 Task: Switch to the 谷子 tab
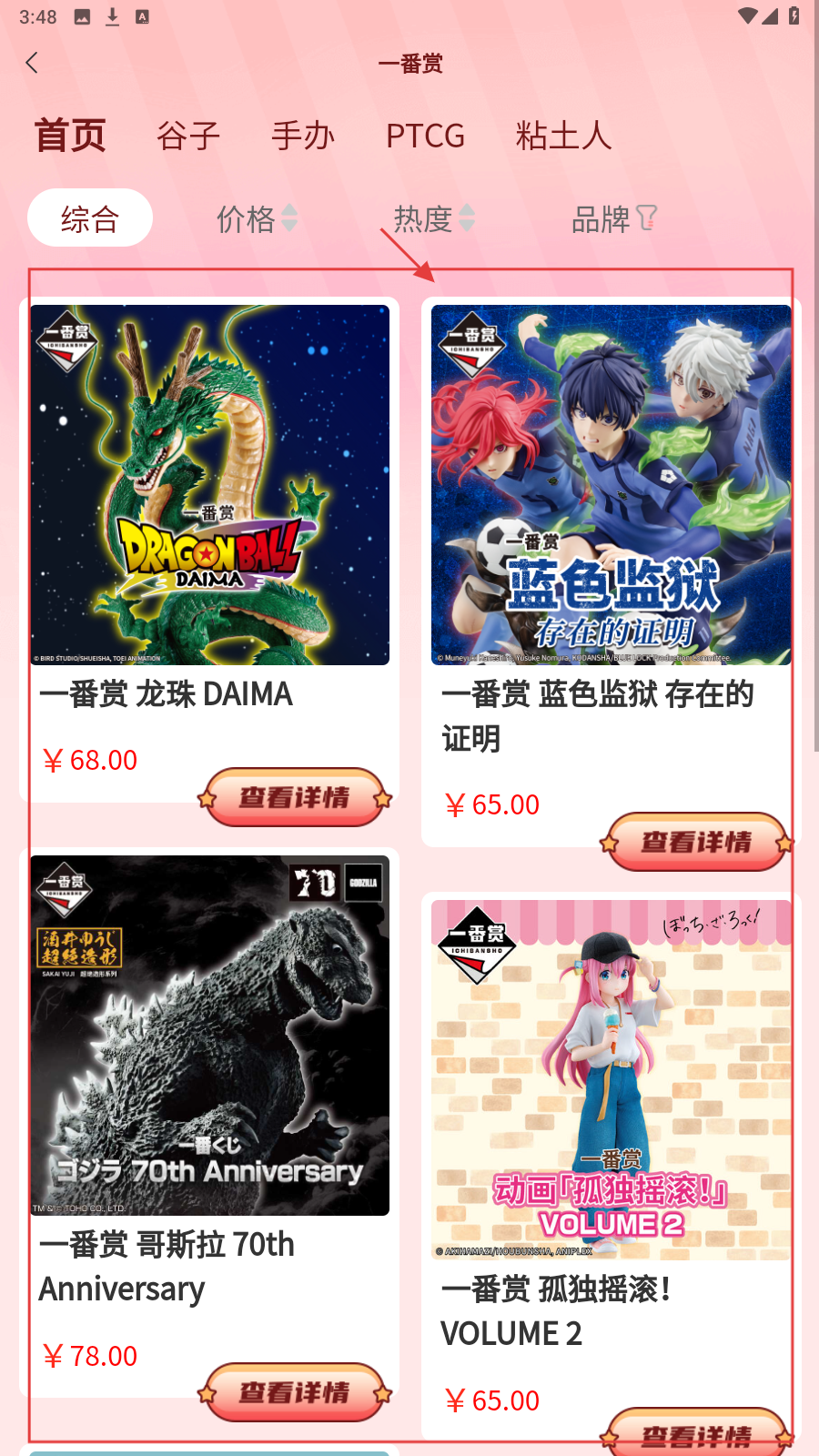188,136
